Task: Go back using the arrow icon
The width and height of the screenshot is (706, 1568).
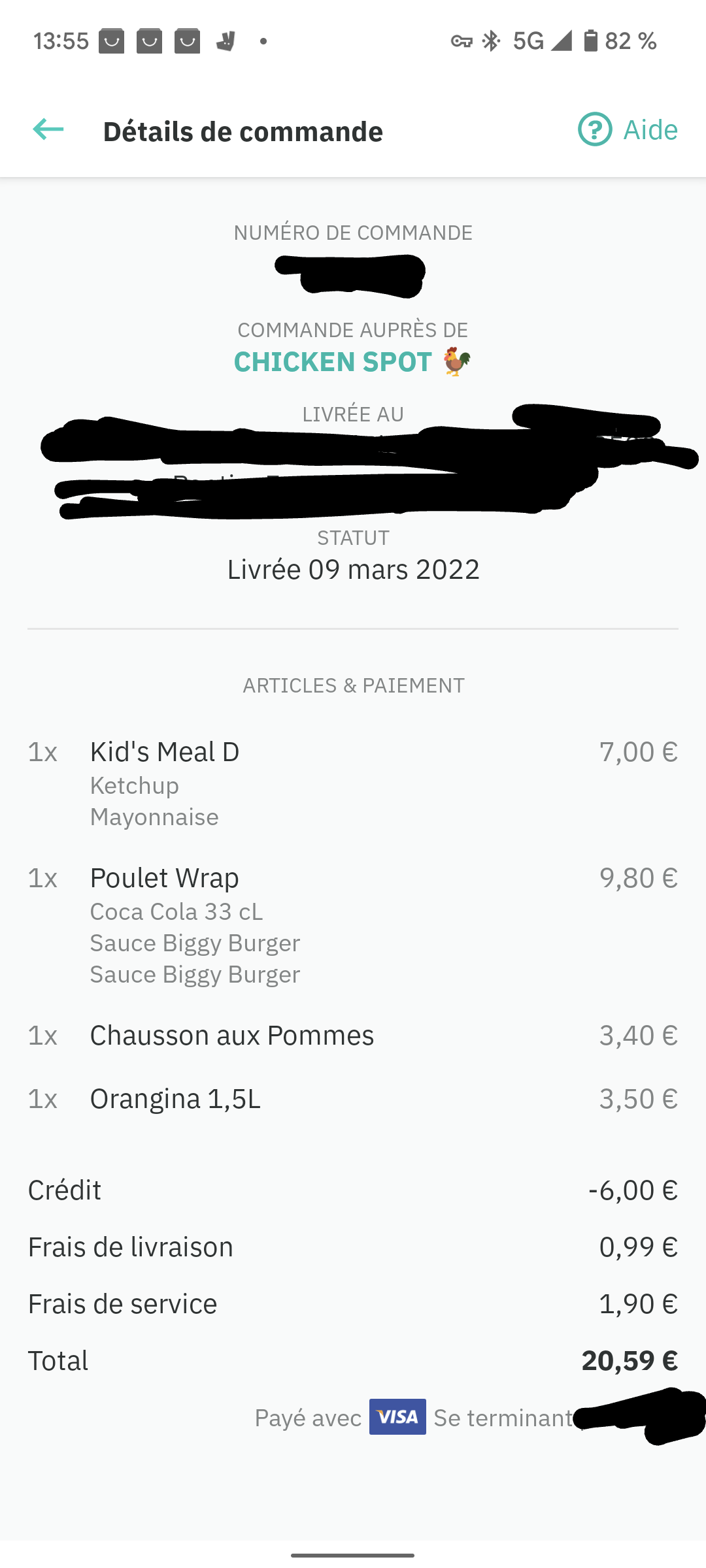Action: pos(48,129)
